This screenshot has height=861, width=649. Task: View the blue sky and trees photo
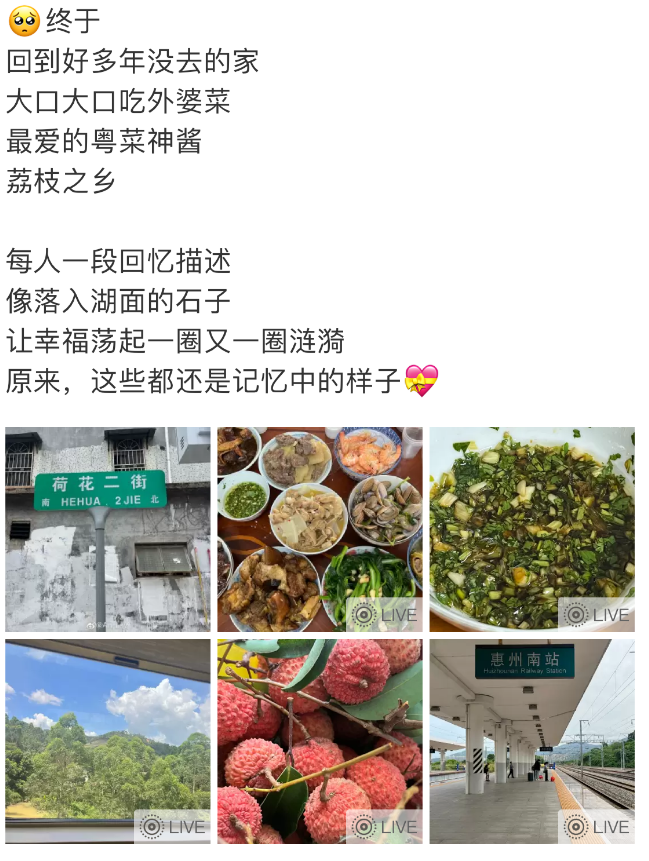[108, 740]
